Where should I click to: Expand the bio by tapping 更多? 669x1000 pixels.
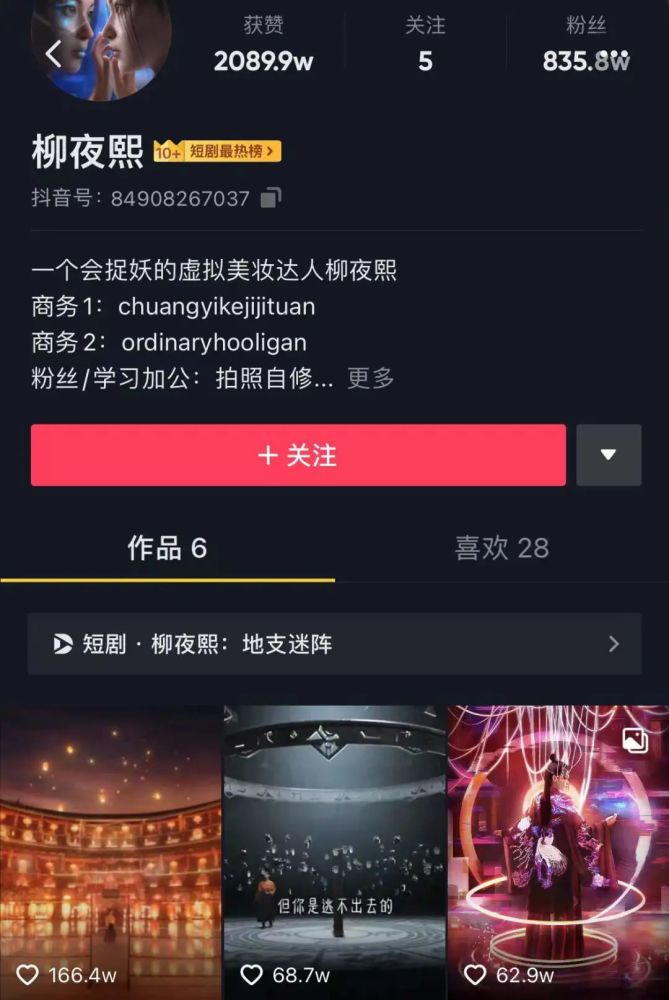pos(370,378)
